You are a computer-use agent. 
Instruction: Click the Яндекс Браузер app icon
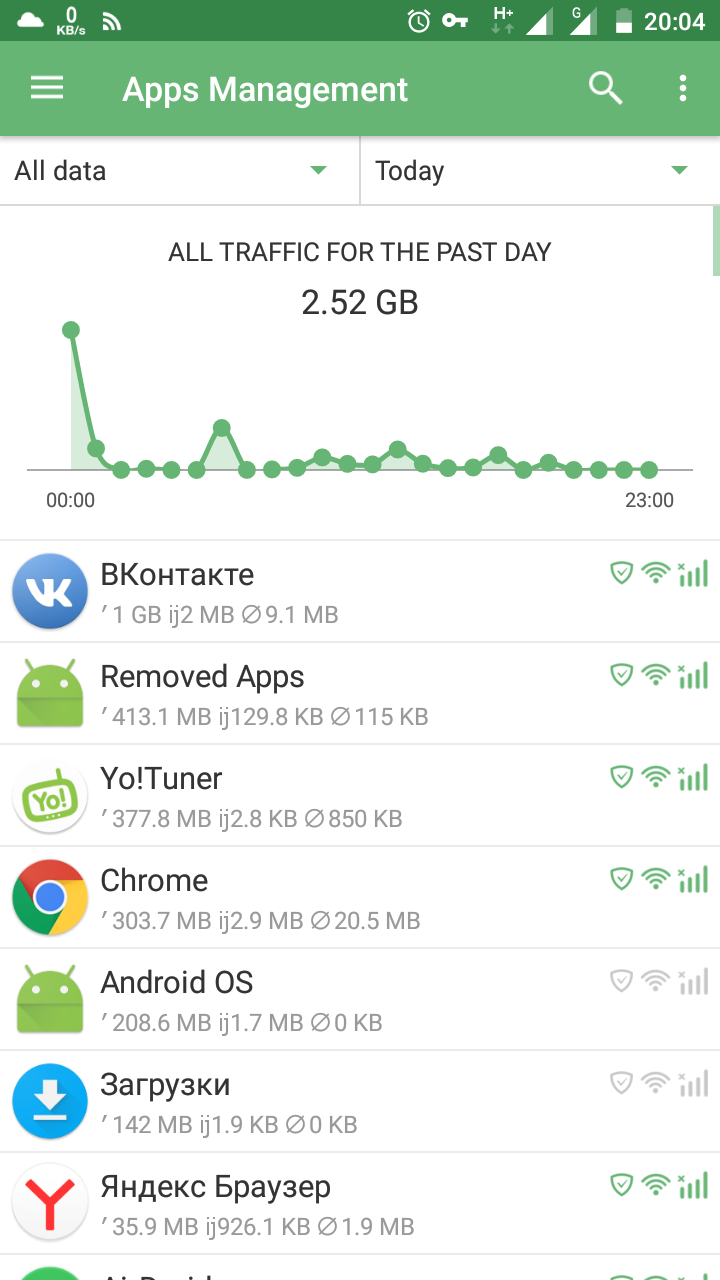coord(50,1203)
